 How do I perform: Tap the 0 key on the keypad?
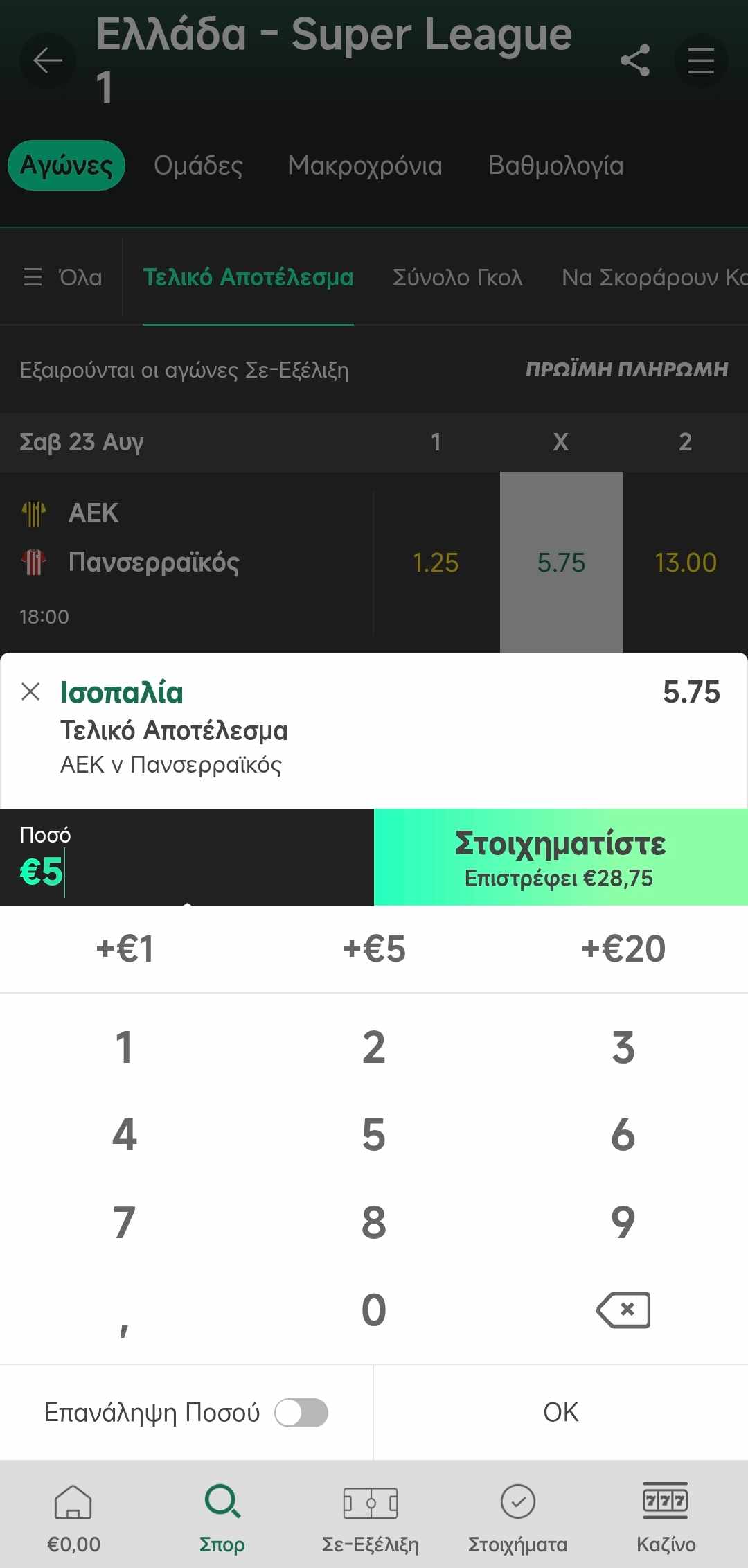[374, 1310]
